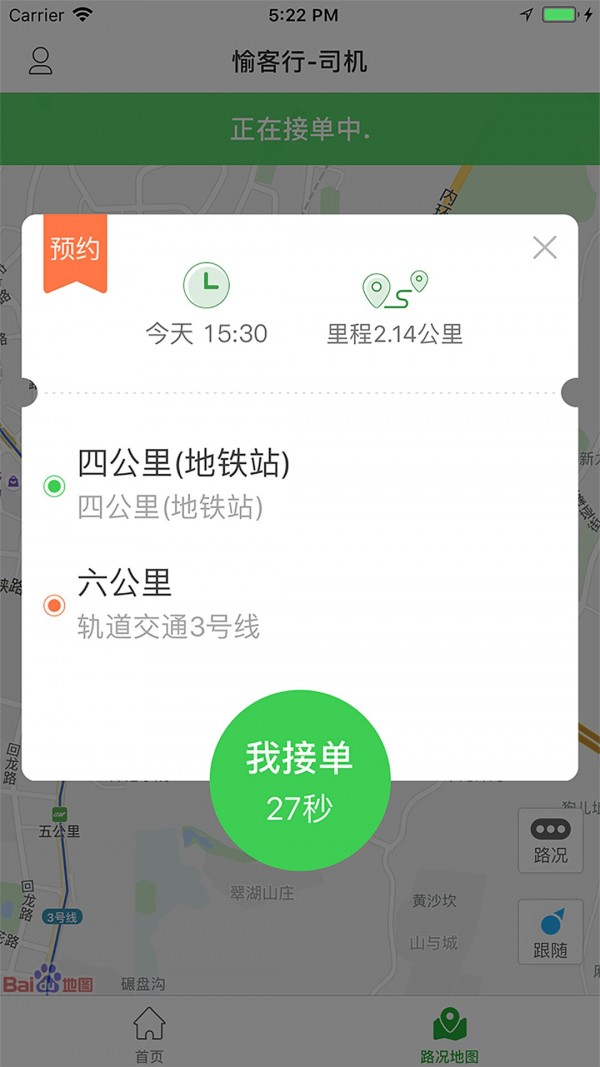The height and width of the screenshot is (1067, 600).
Task: Switch to the 首页 tab
Action: 150,1034
